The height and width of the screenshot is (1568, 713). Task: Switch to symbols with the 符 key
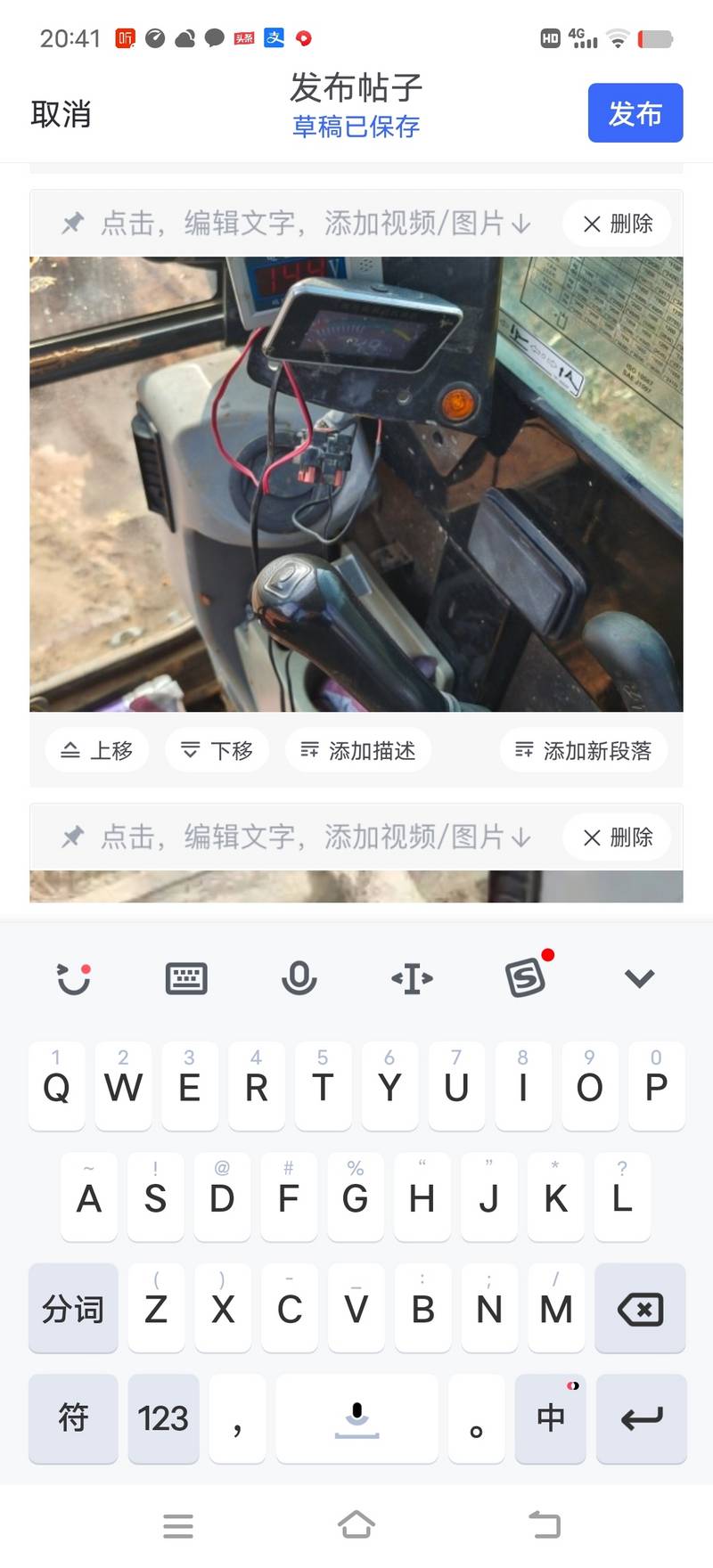point(73,1418)
